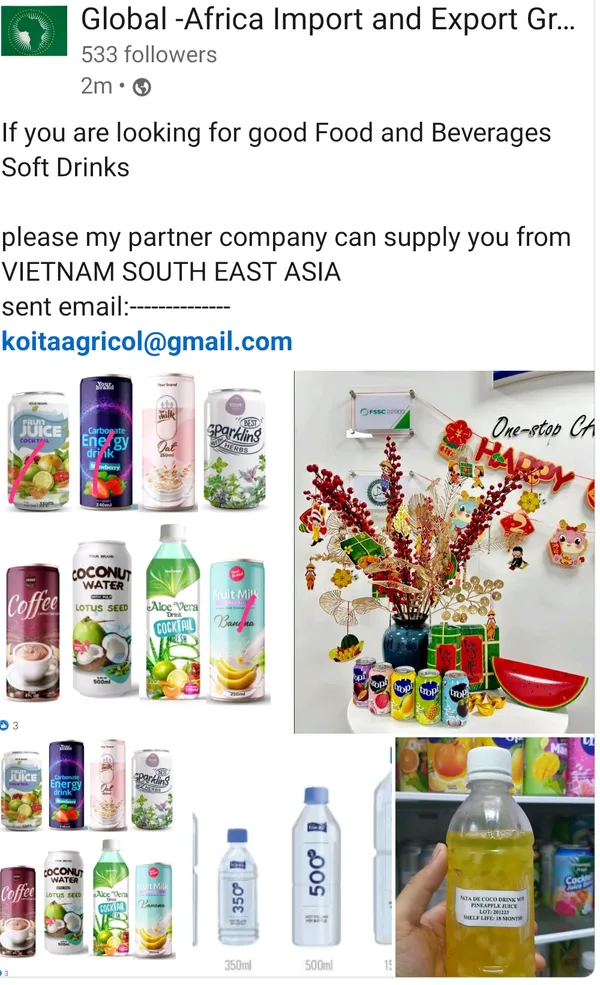Tap the group's green profile logo

tap(34, 31)
